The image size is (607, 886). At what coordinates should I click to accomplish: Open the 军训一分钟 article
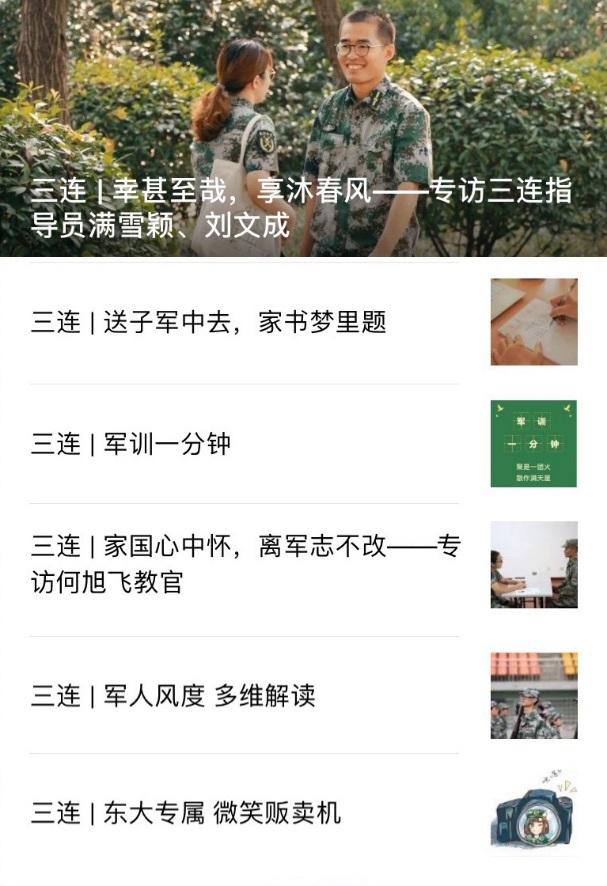[x=131, y=444]
